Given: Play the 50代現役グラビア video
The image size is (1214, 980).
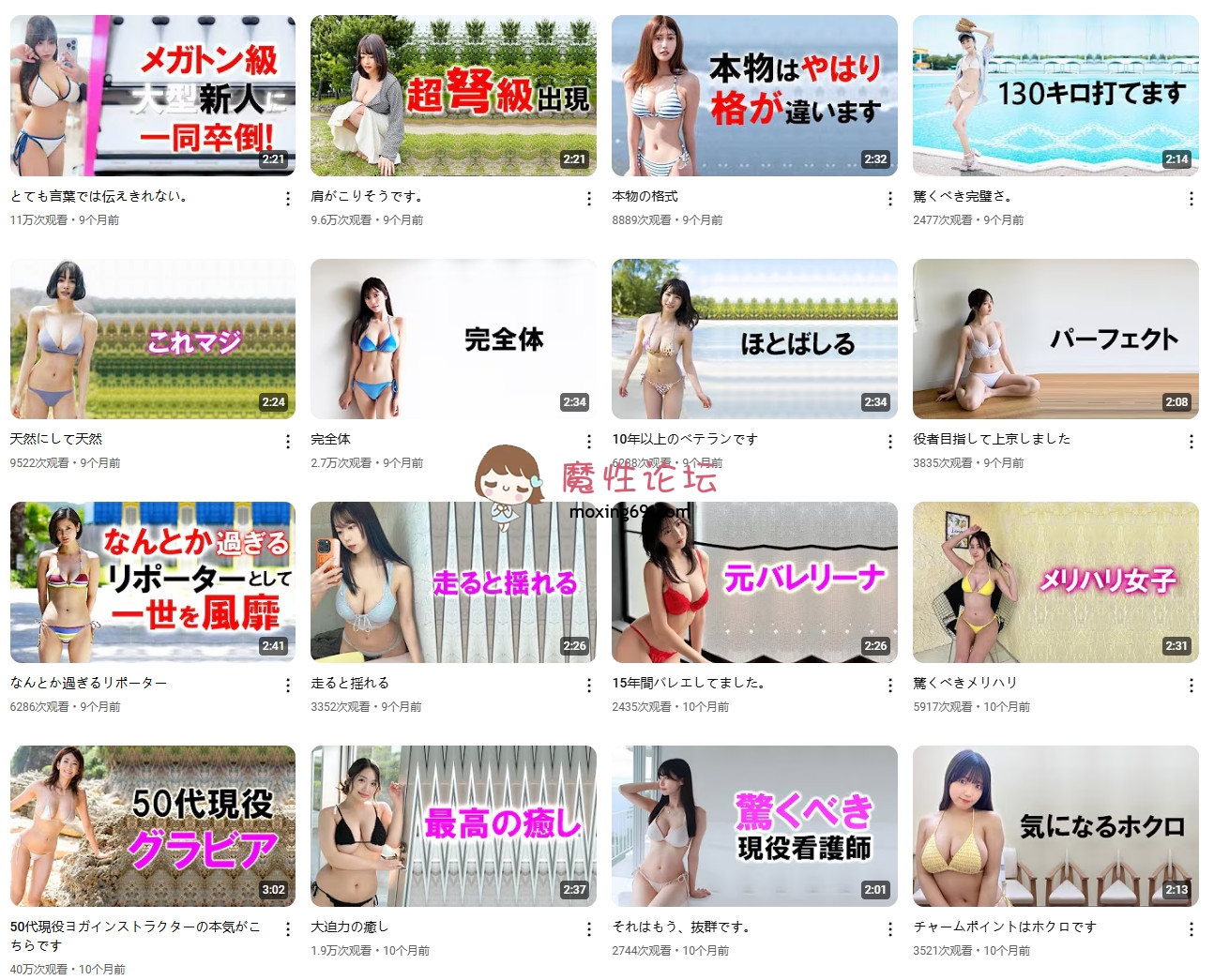Looking at the screenshot, I should click(152, 826).
